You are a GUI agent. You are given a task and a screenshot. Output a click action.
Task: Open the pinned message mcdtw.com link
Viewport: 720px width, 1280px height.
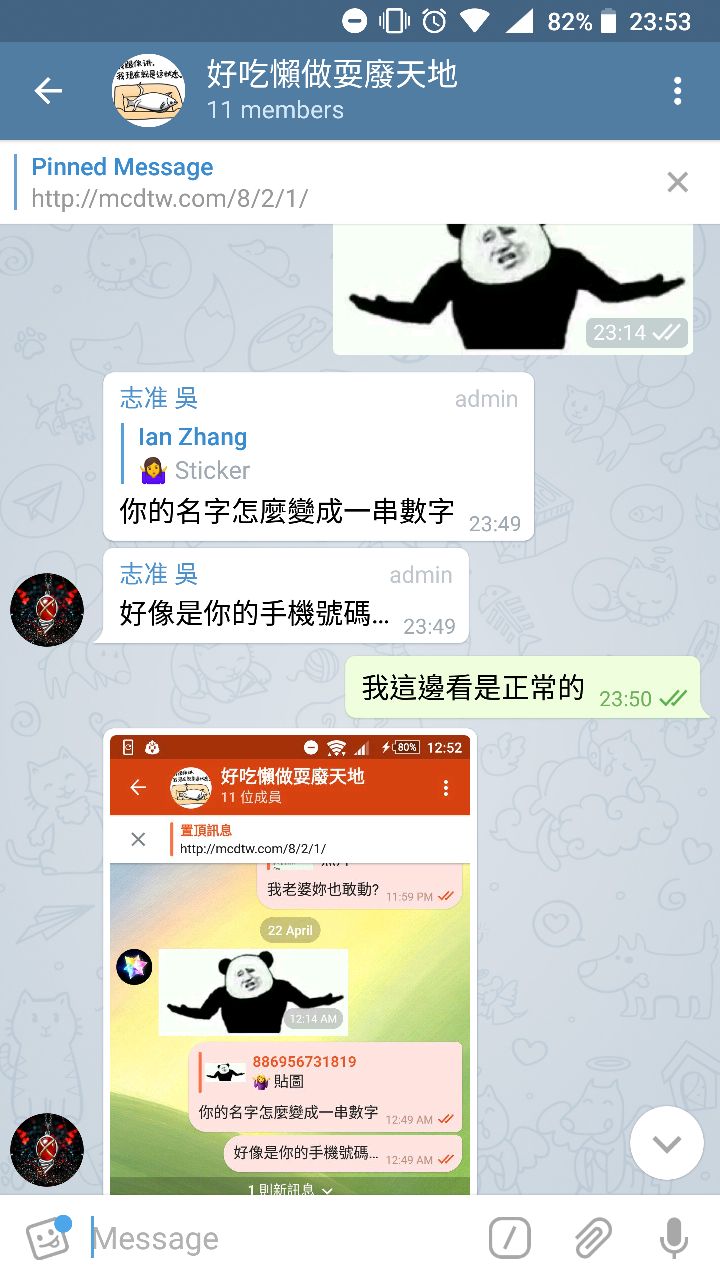tap(170, 198)
